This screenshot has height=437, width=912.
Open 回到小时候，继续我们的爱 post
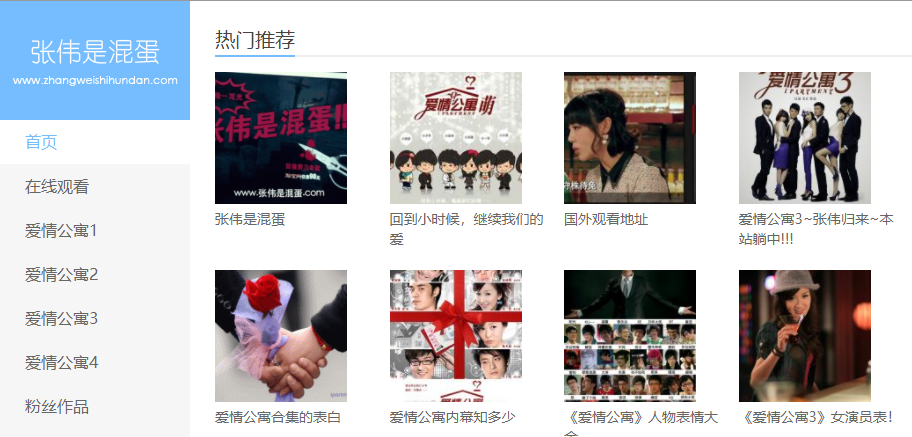pos(455,138)
